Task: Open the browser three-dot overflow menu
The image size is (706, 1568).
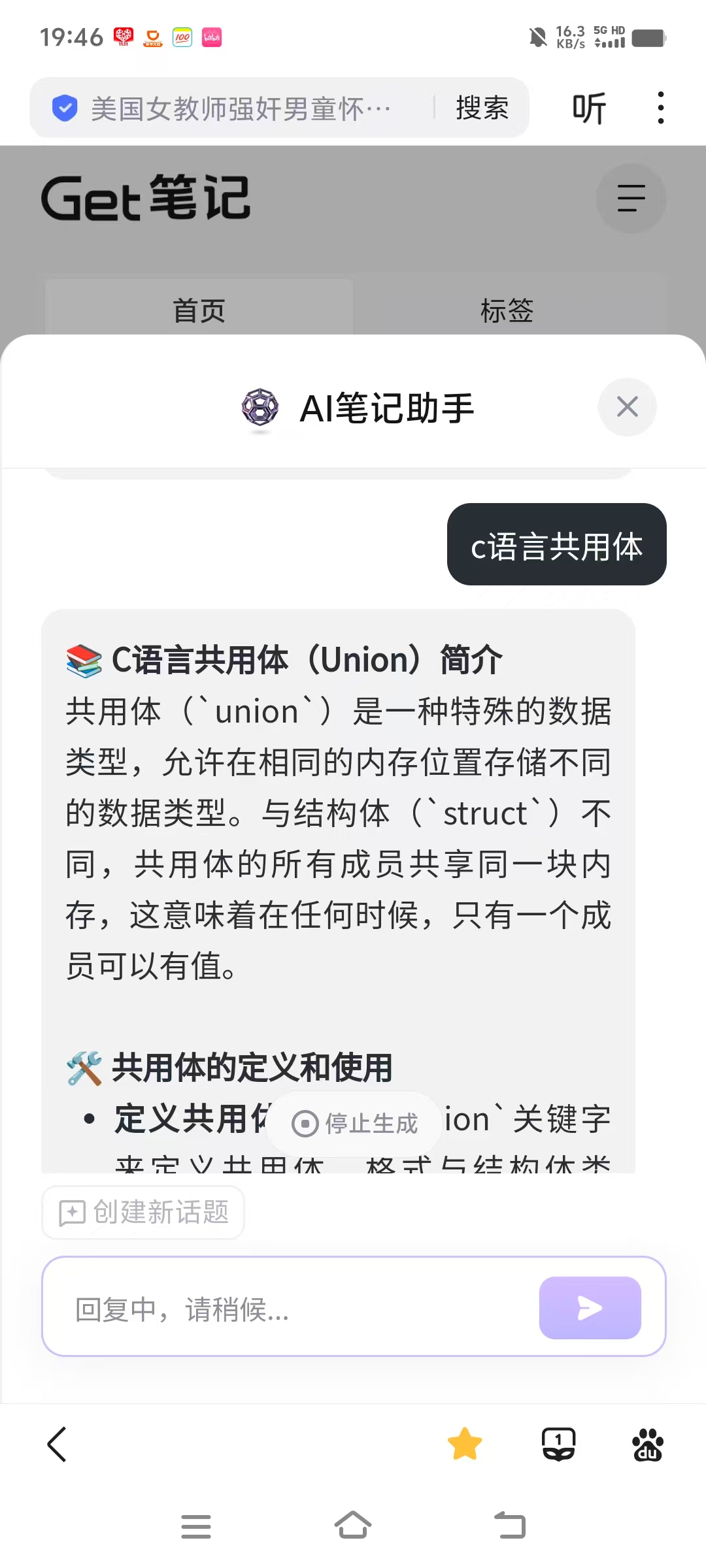Action: pyautogui.click(x=661, y=108)
